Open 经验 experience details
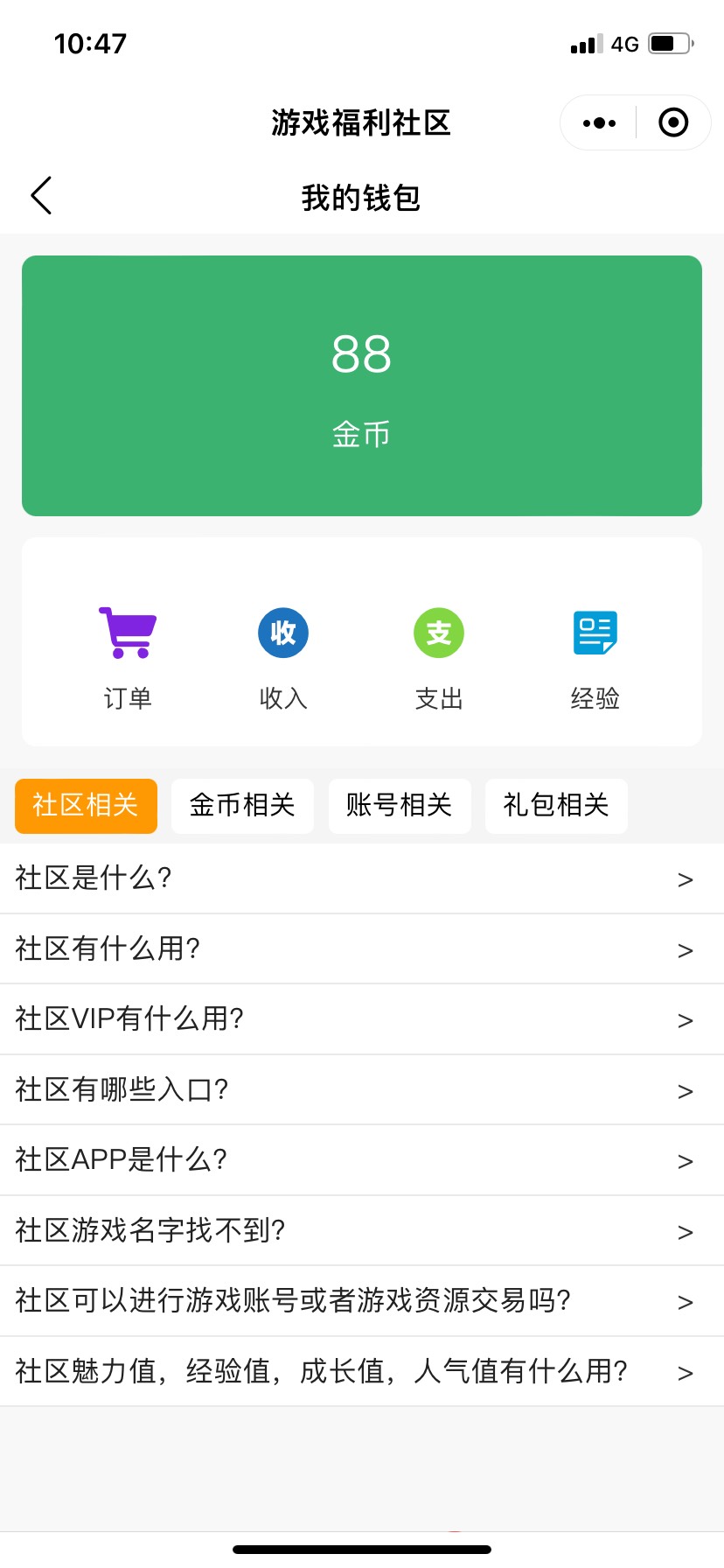Image resolution: width=724 pixels, height=1568 pixels. (595, 657)
